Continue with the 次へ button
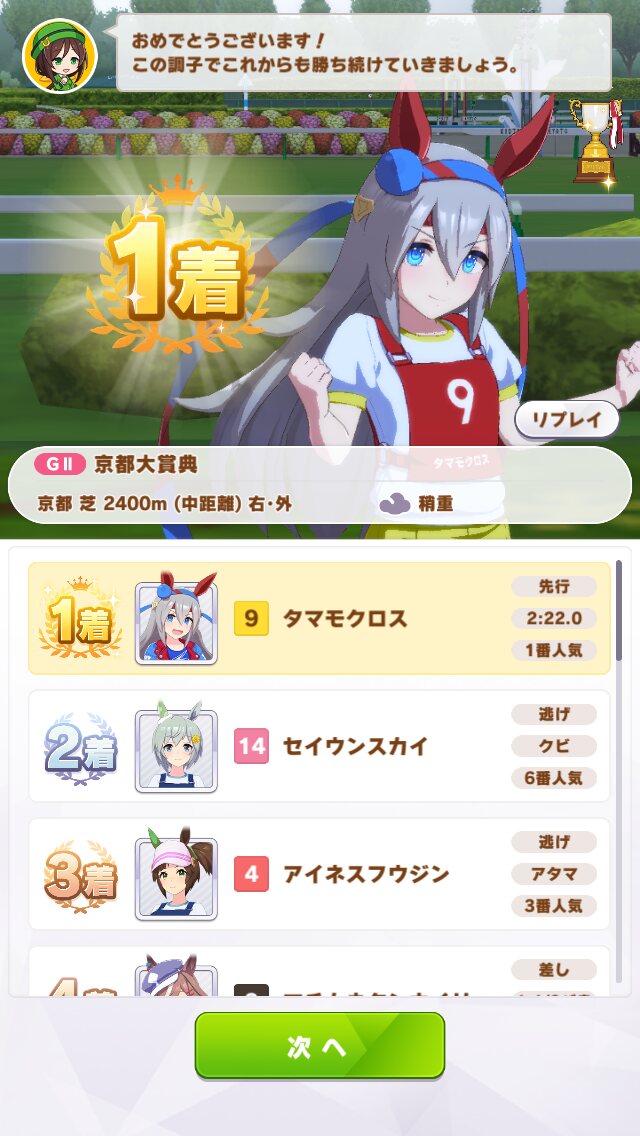 (319, 1046)
